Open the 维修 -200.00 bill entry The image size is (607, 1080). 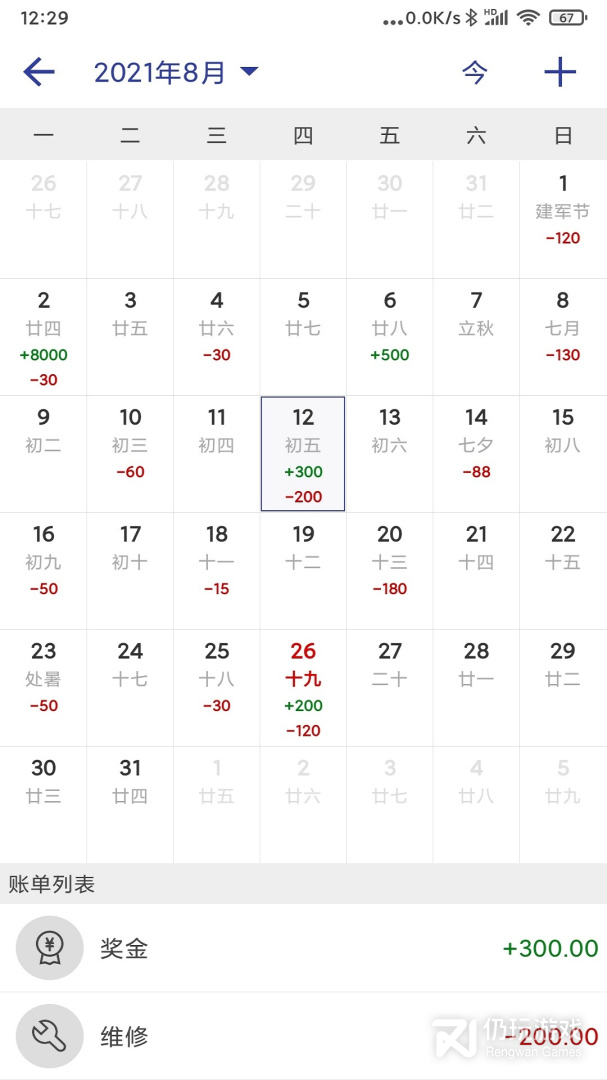pos(303,1036)
